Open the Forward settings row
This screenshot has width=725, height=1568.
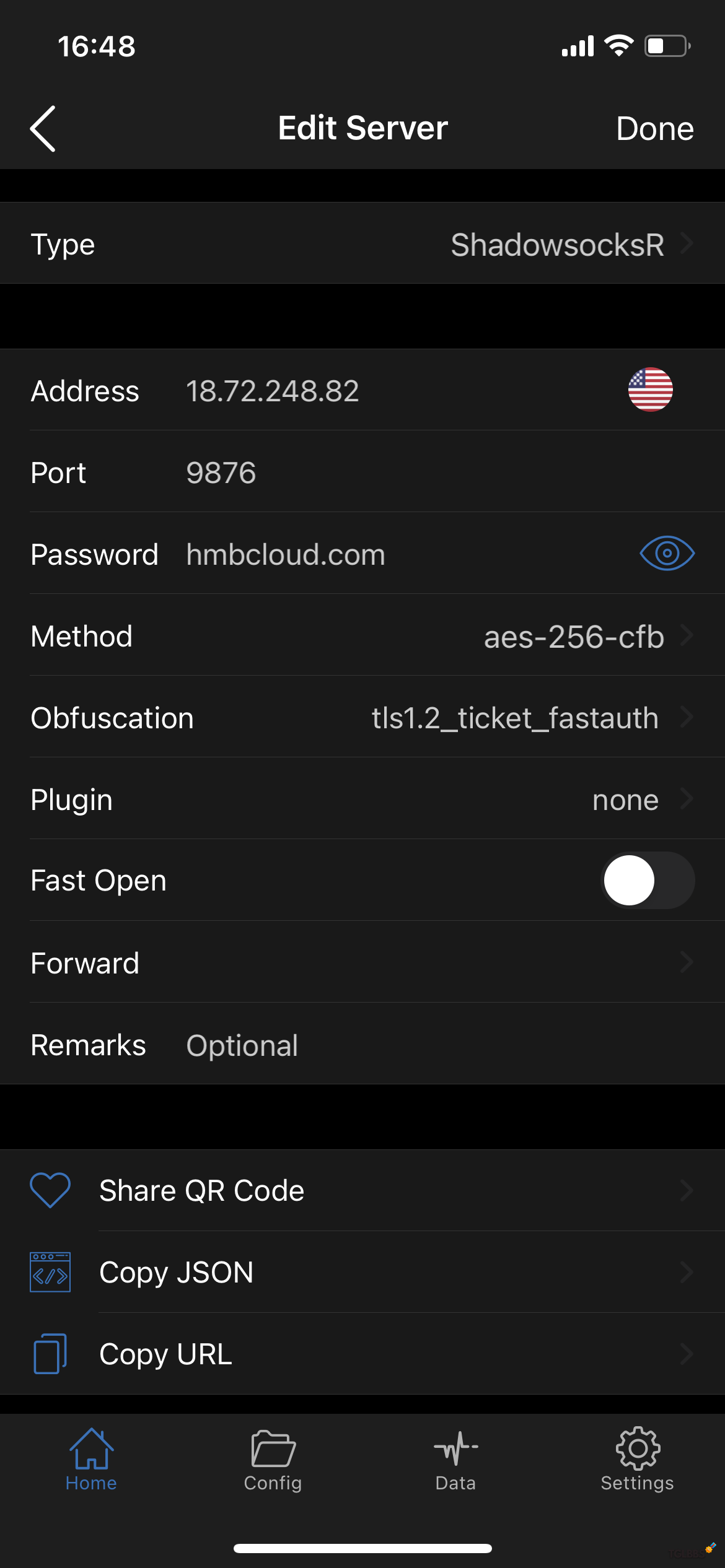click(362, 963)
